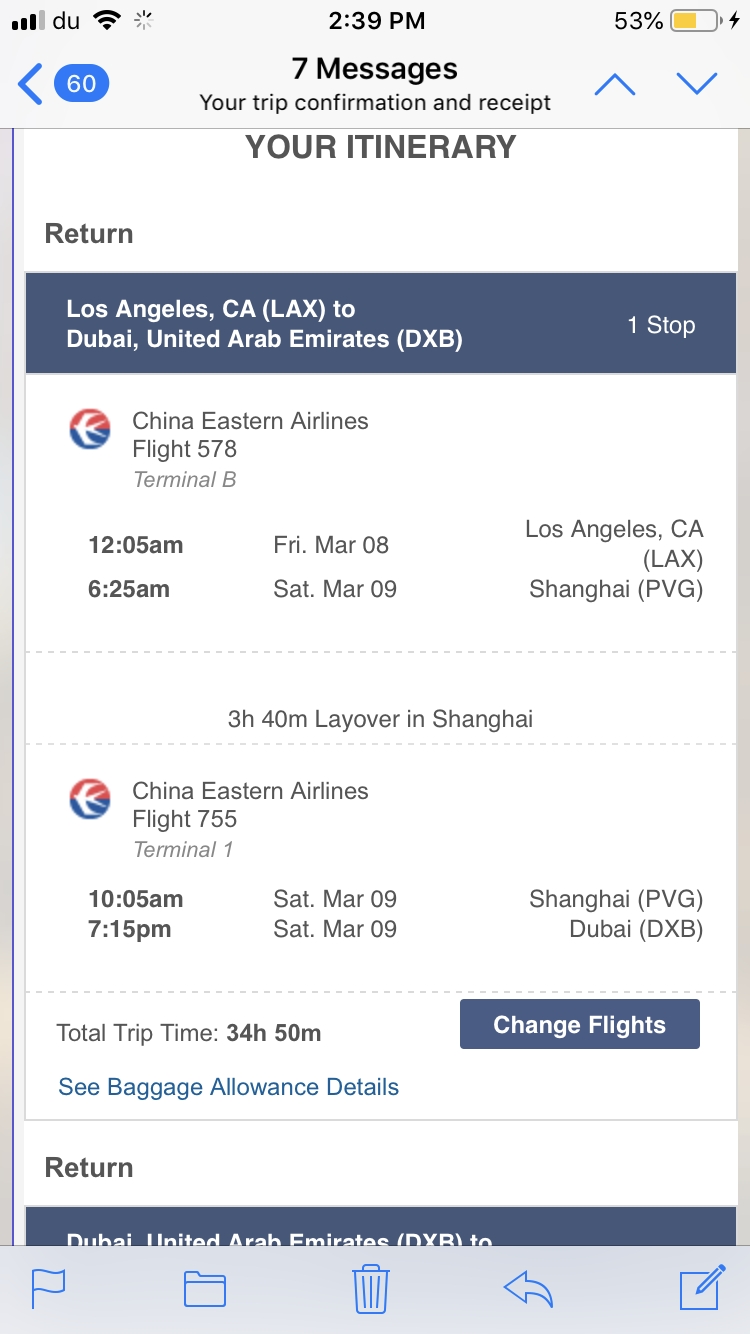Tap the Wi-Fi icon in the status bar

click(x=107, y=18)
